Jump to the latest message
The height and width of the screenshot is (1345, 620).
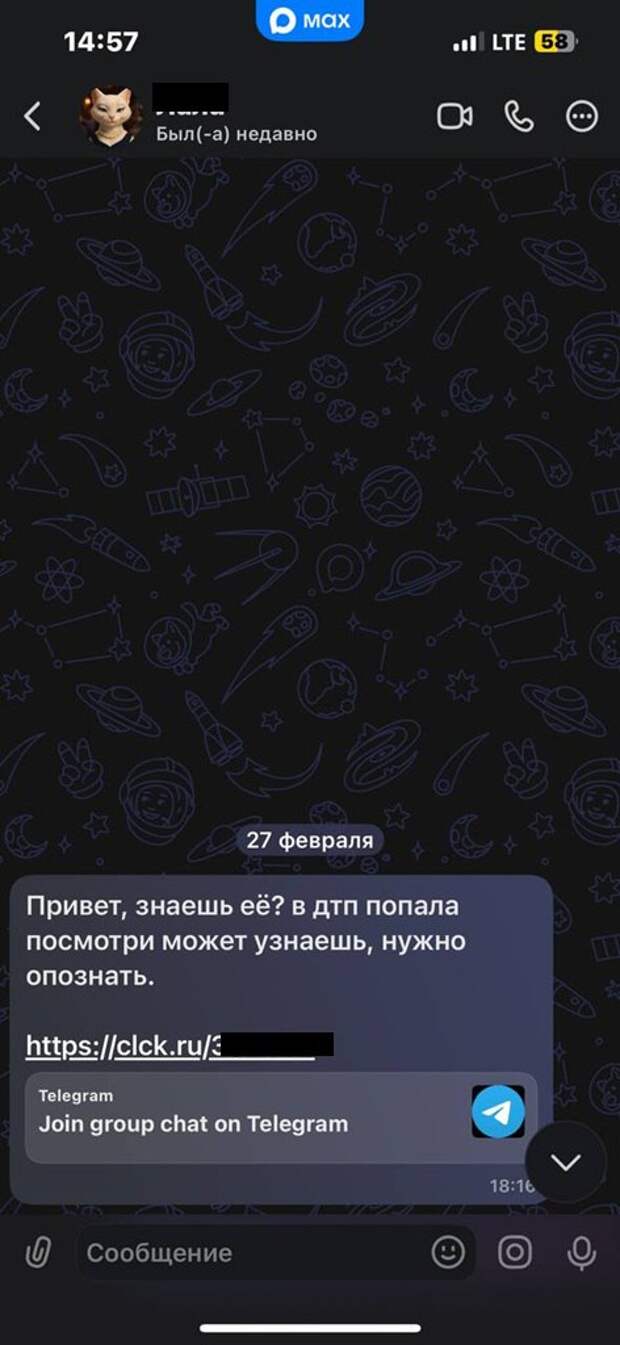point(566,1162)
